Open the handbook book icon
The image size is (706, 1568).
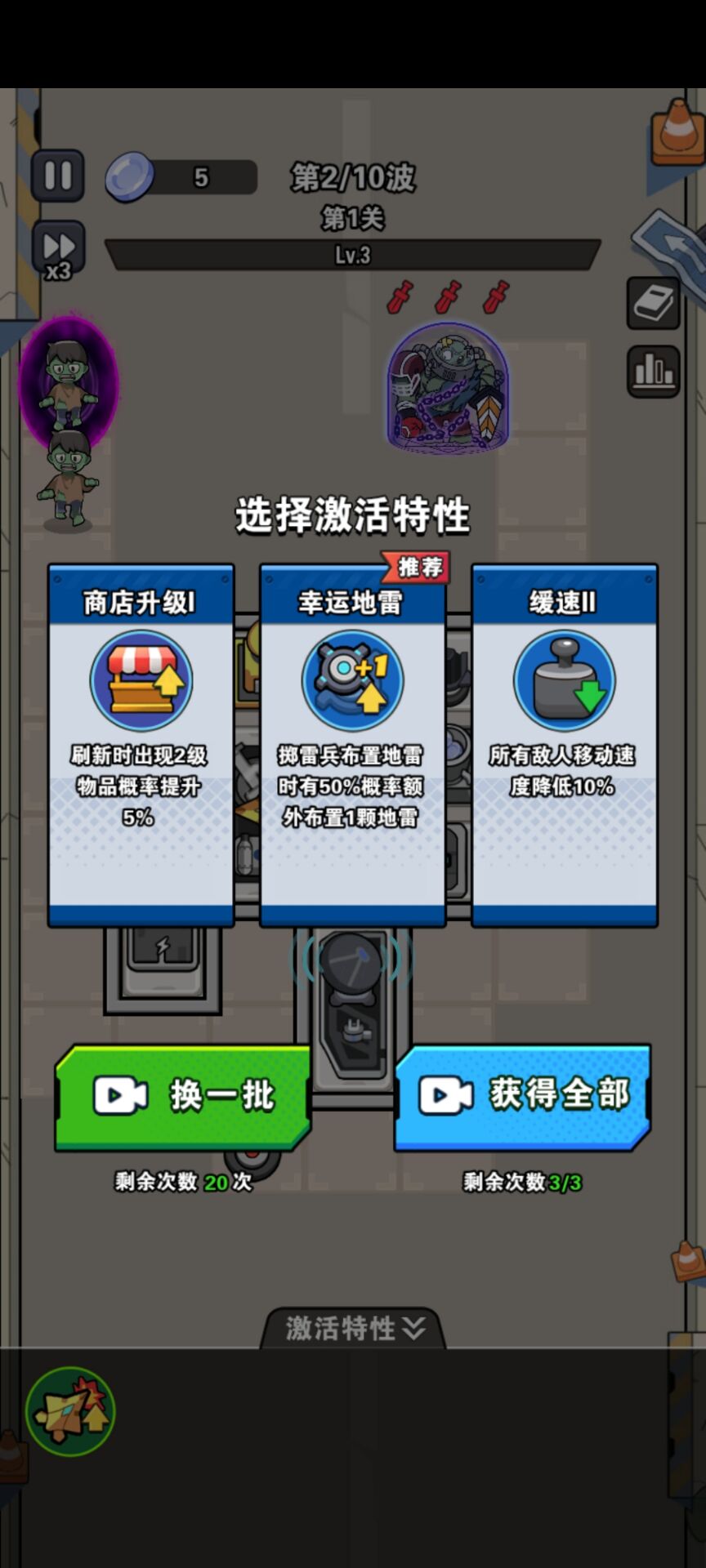click(x=652, y=301)
